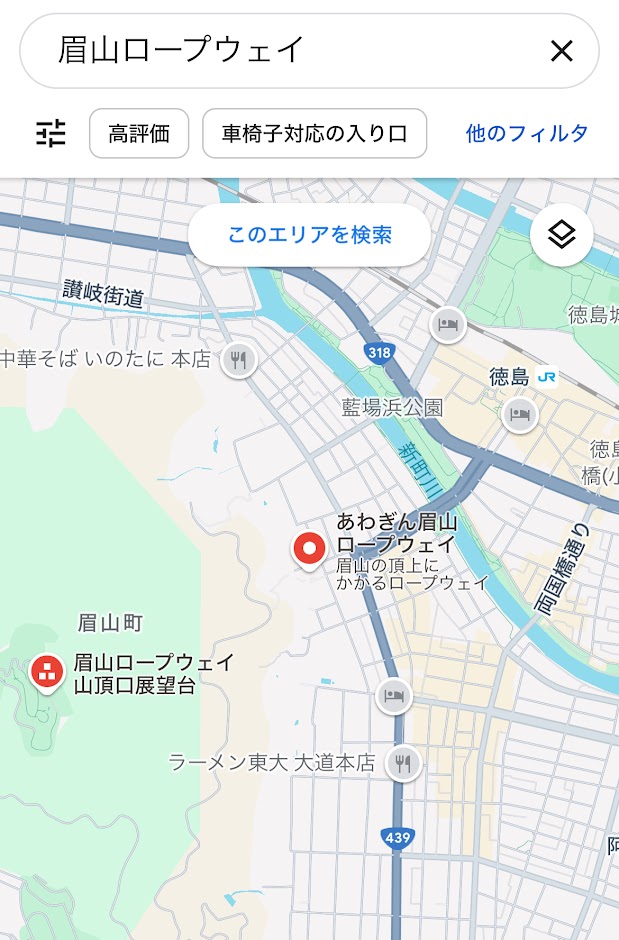Clear the search text with X

pyautogui.click(x=561, y=51)
